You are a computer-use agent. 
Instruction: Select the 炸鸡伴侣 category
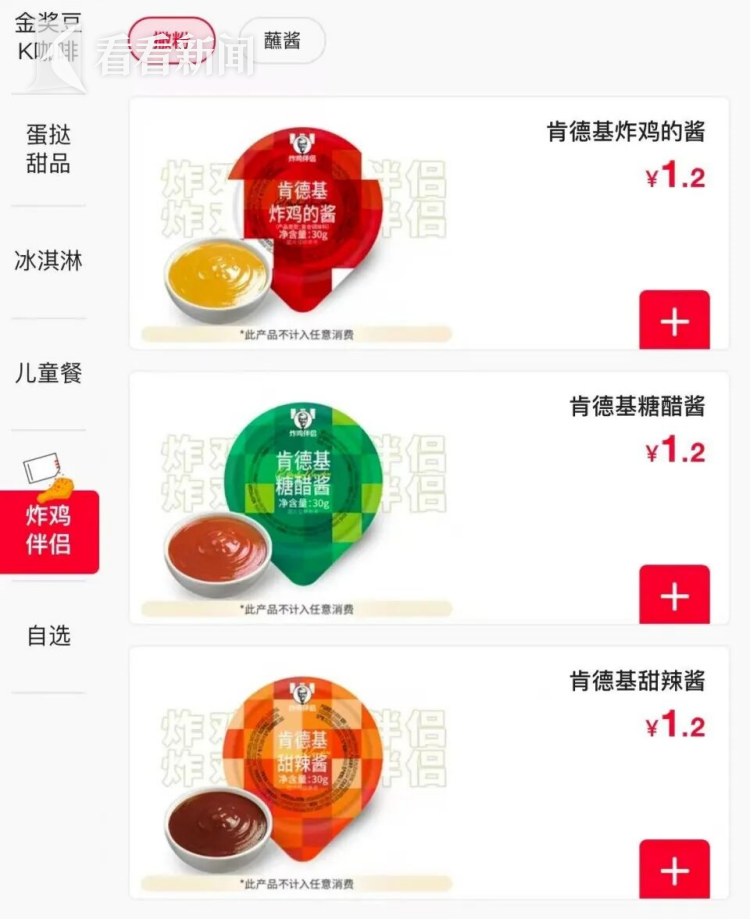click(x=49, y=530)
